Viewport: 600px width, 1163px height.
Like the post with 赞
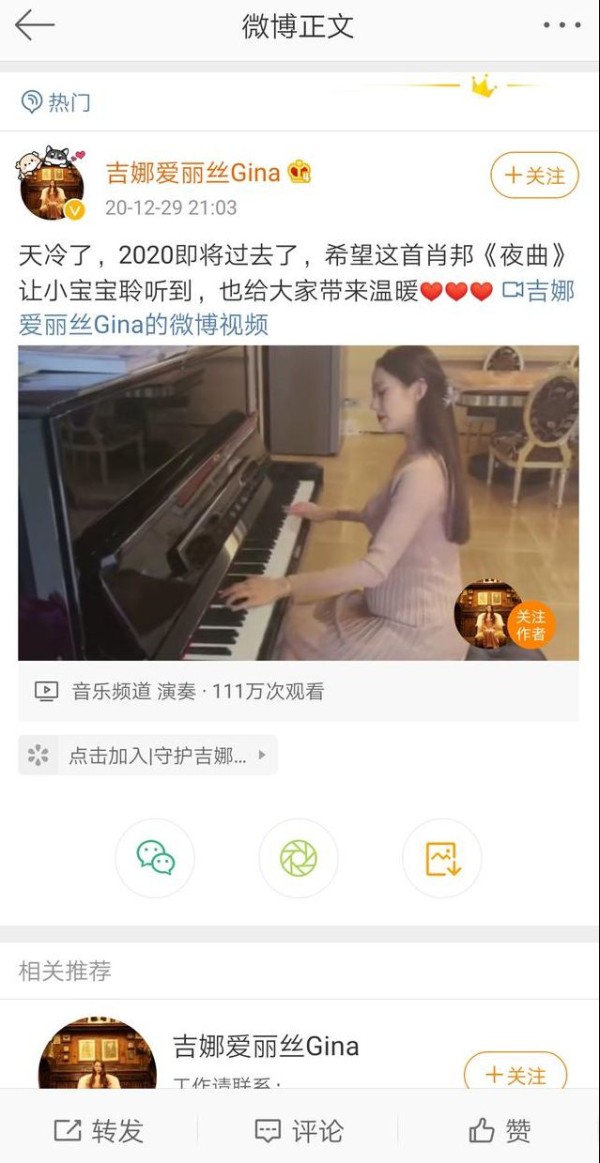click(500, 1130)
